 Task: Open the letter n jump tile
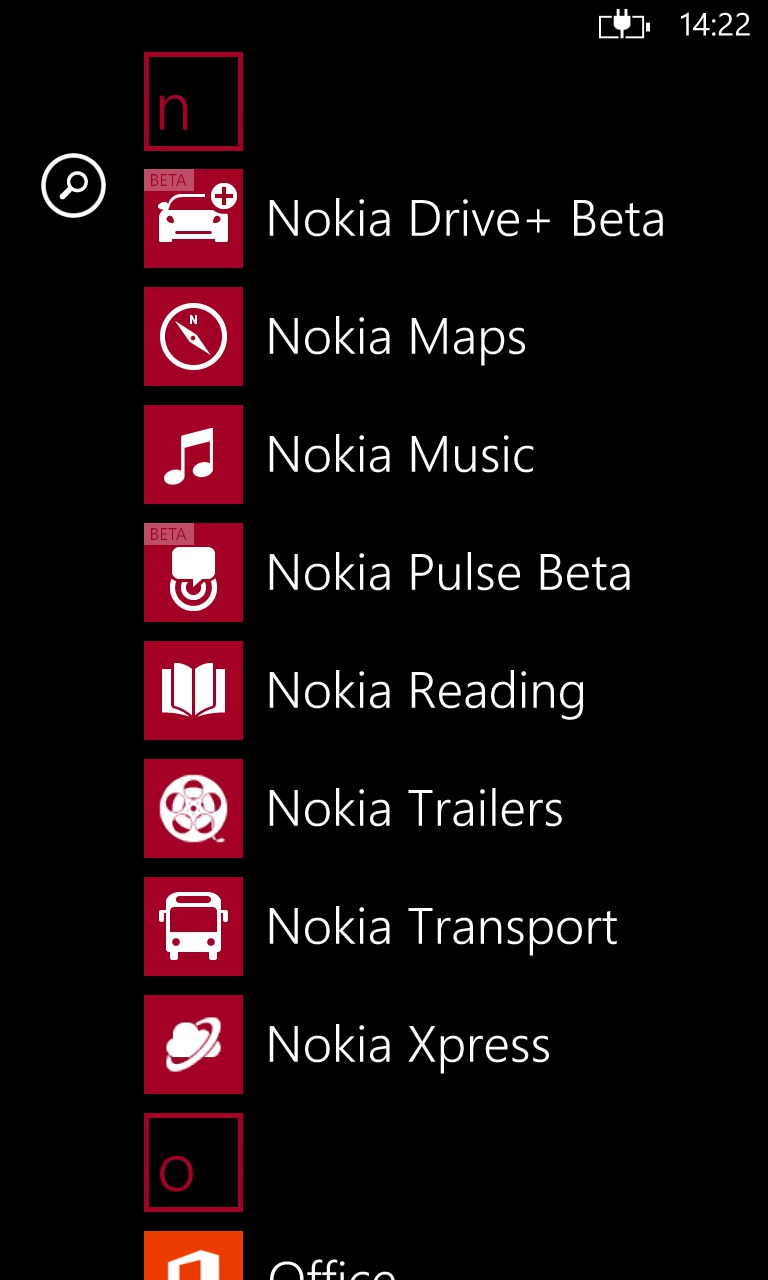pyautogui.click(x=193, y=101)
